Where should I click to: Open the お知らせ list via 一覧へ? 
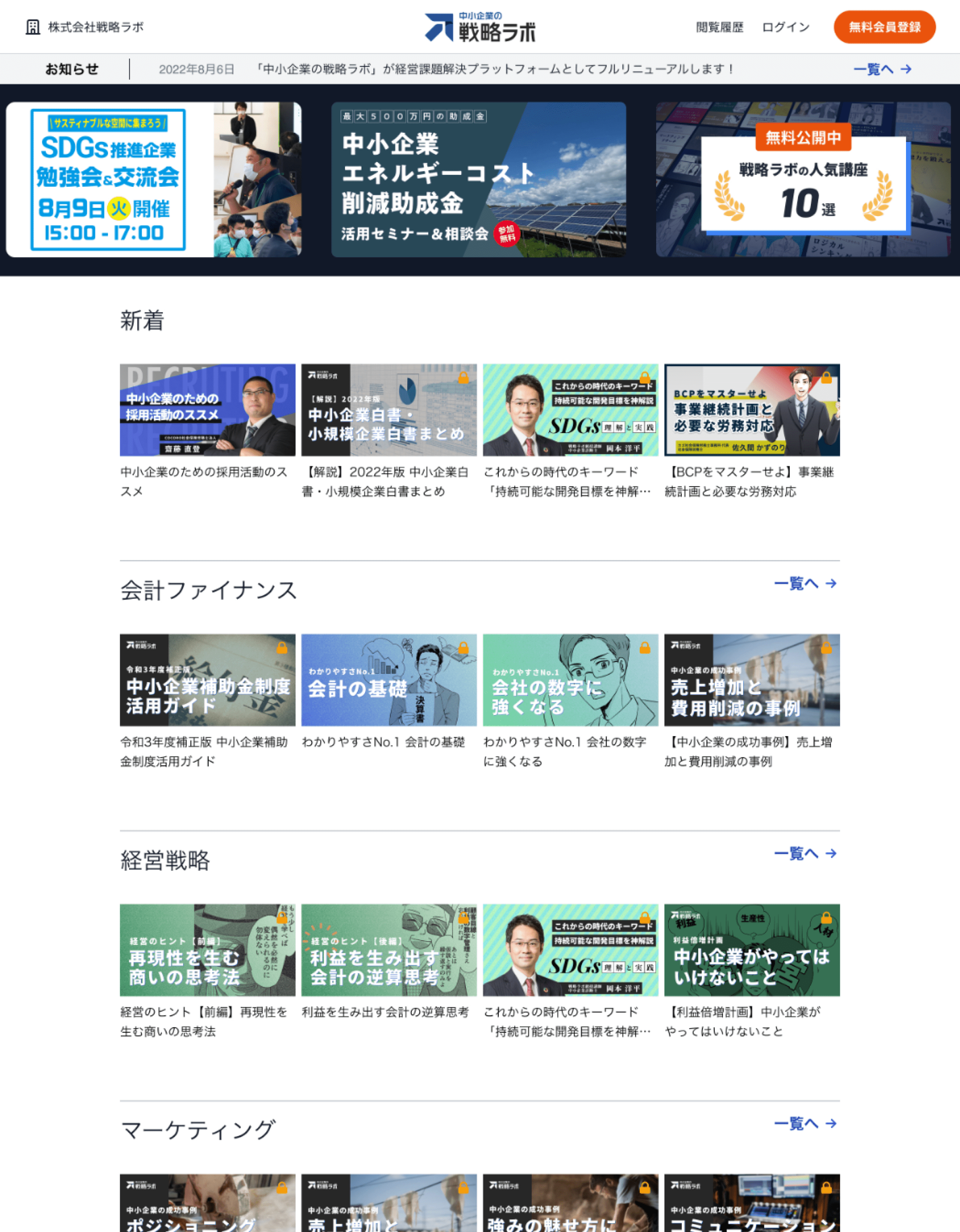[882, 69]
